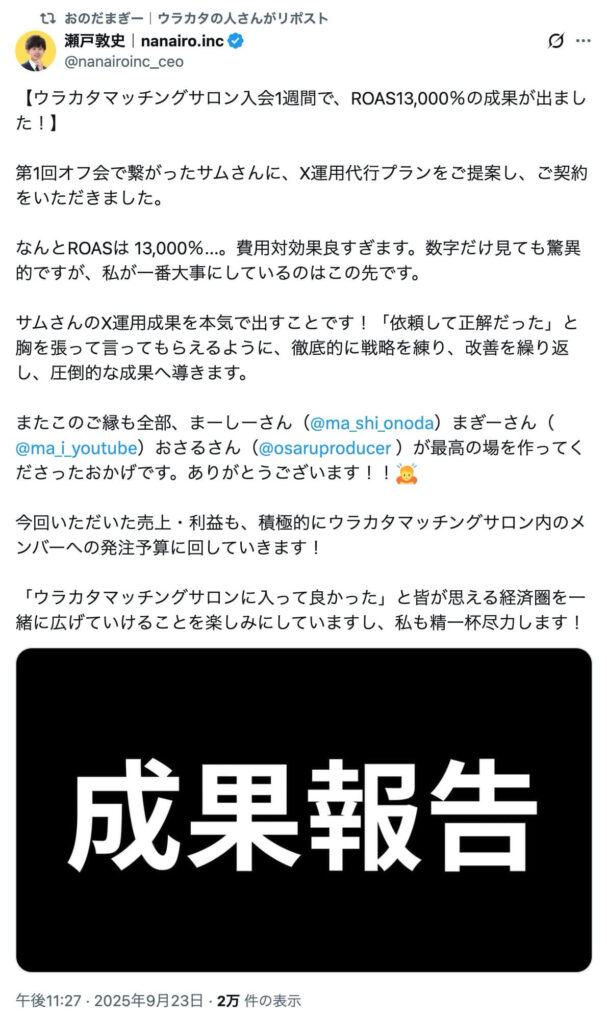Open the post timestamp 午後11:27
The height and width of the screenshot is (1024, 607).
coord(48,999)
